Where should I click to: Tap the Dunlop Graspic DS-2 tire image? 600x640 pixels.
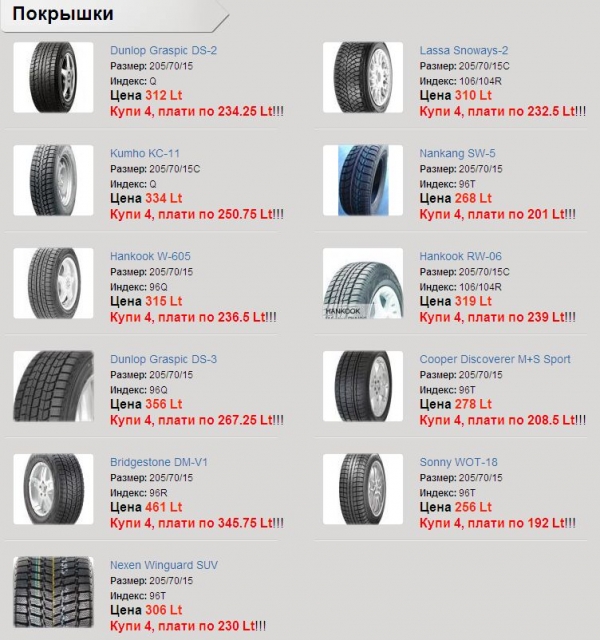click(x=53, y=77)
